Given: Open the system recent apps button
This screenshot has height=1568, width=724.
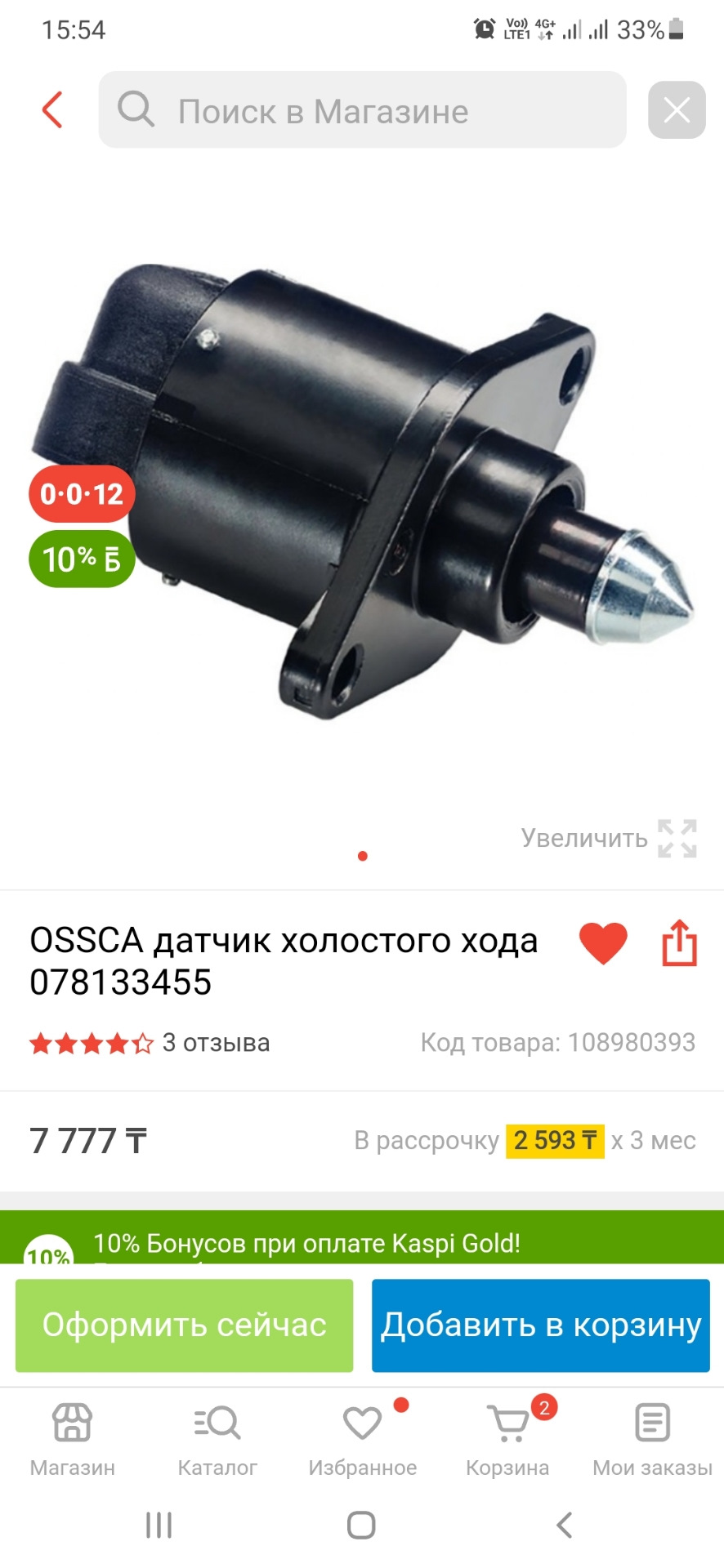Looking at the screenshot, I should [159, 1525].
